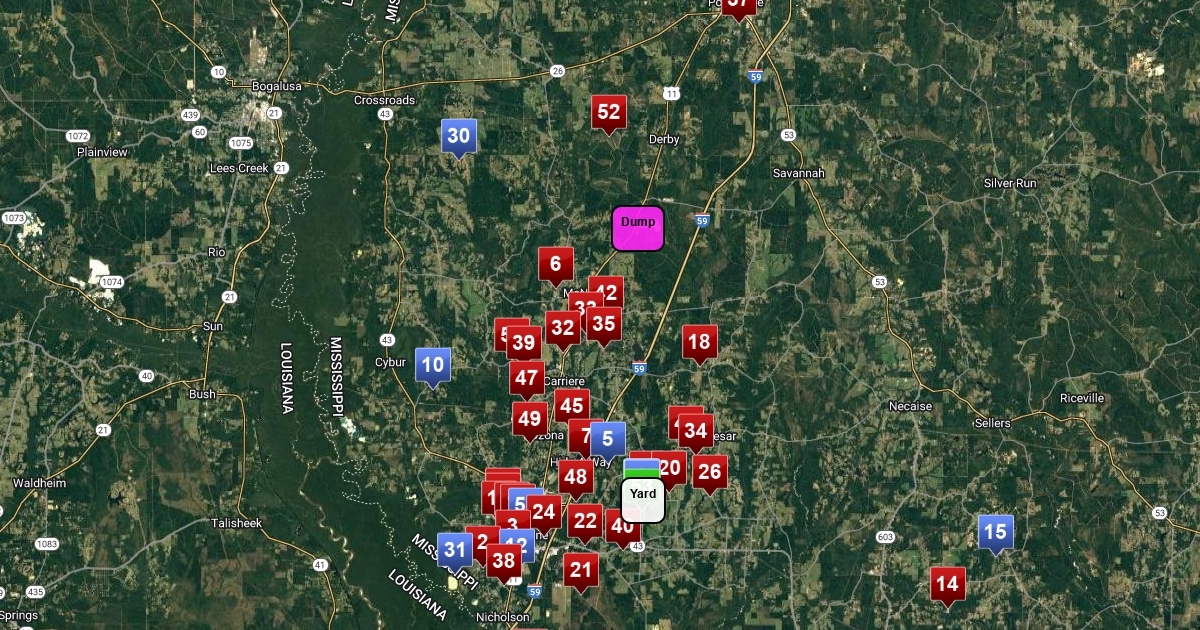Select red stop marker 47

coord(527,378)
